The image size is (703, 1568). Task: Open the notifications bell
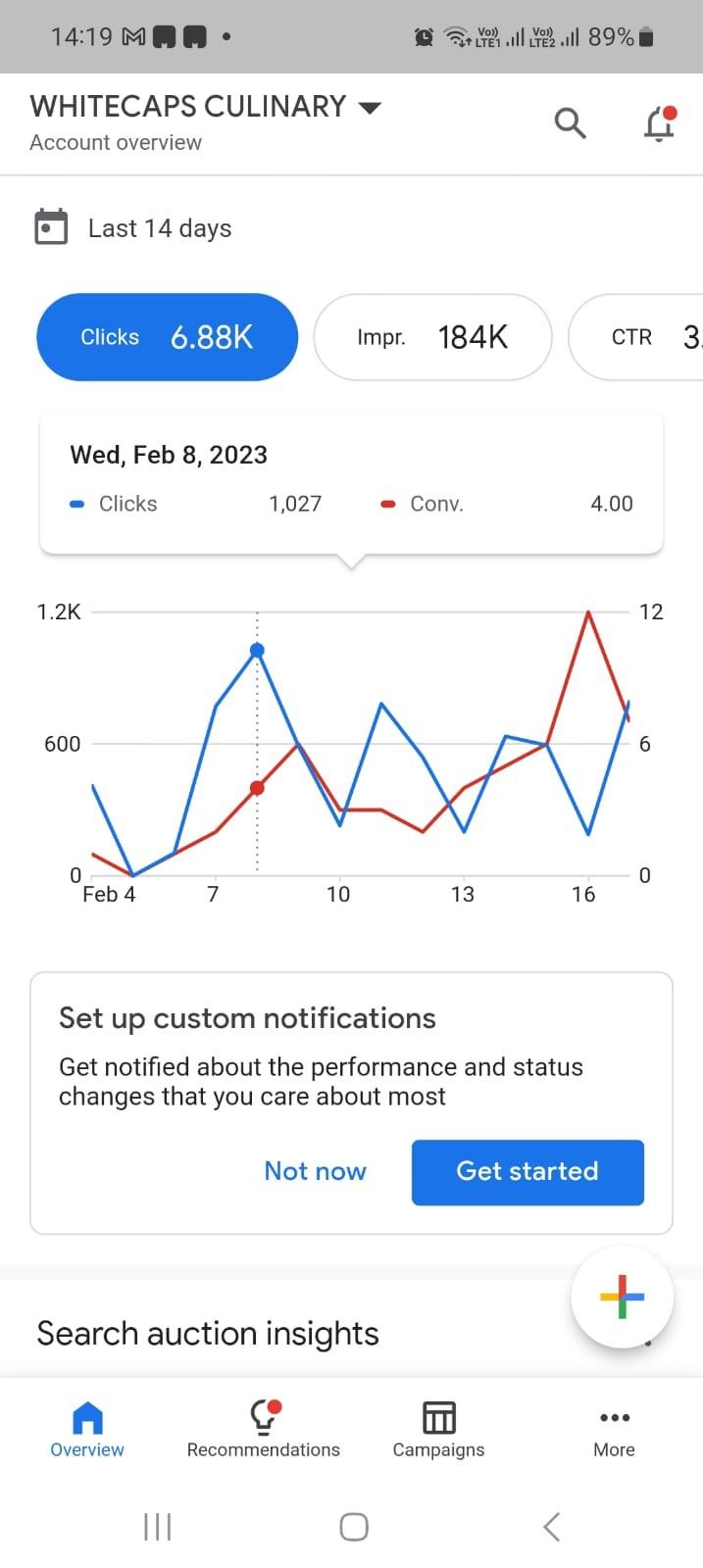[x=660, y=123]
